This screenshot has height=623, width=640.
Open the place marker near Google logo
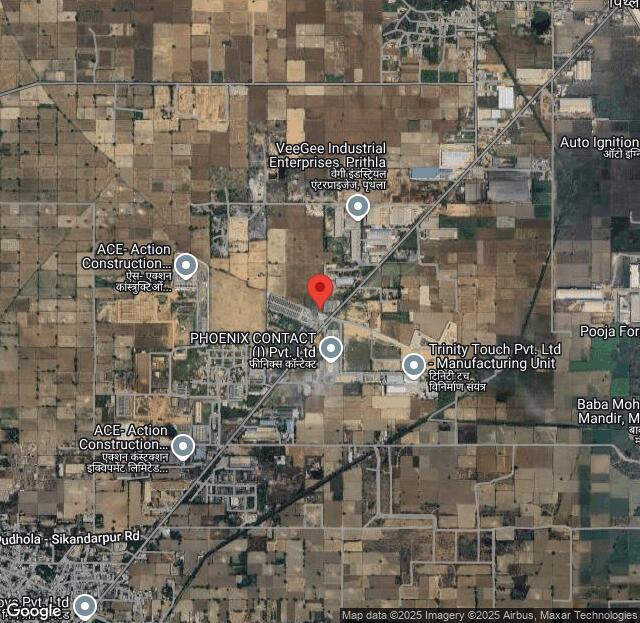(85, 606)
